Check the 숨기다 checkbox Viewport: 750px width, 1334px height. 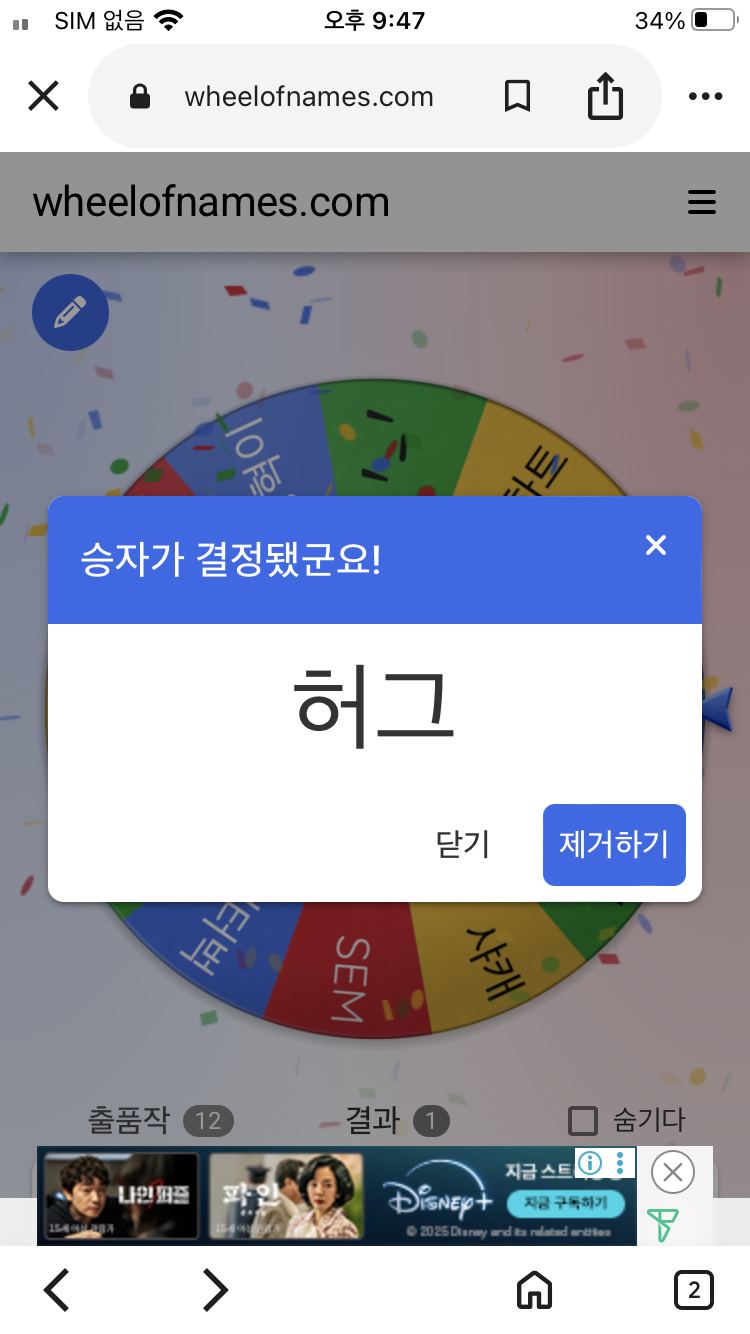point(583,1121)
